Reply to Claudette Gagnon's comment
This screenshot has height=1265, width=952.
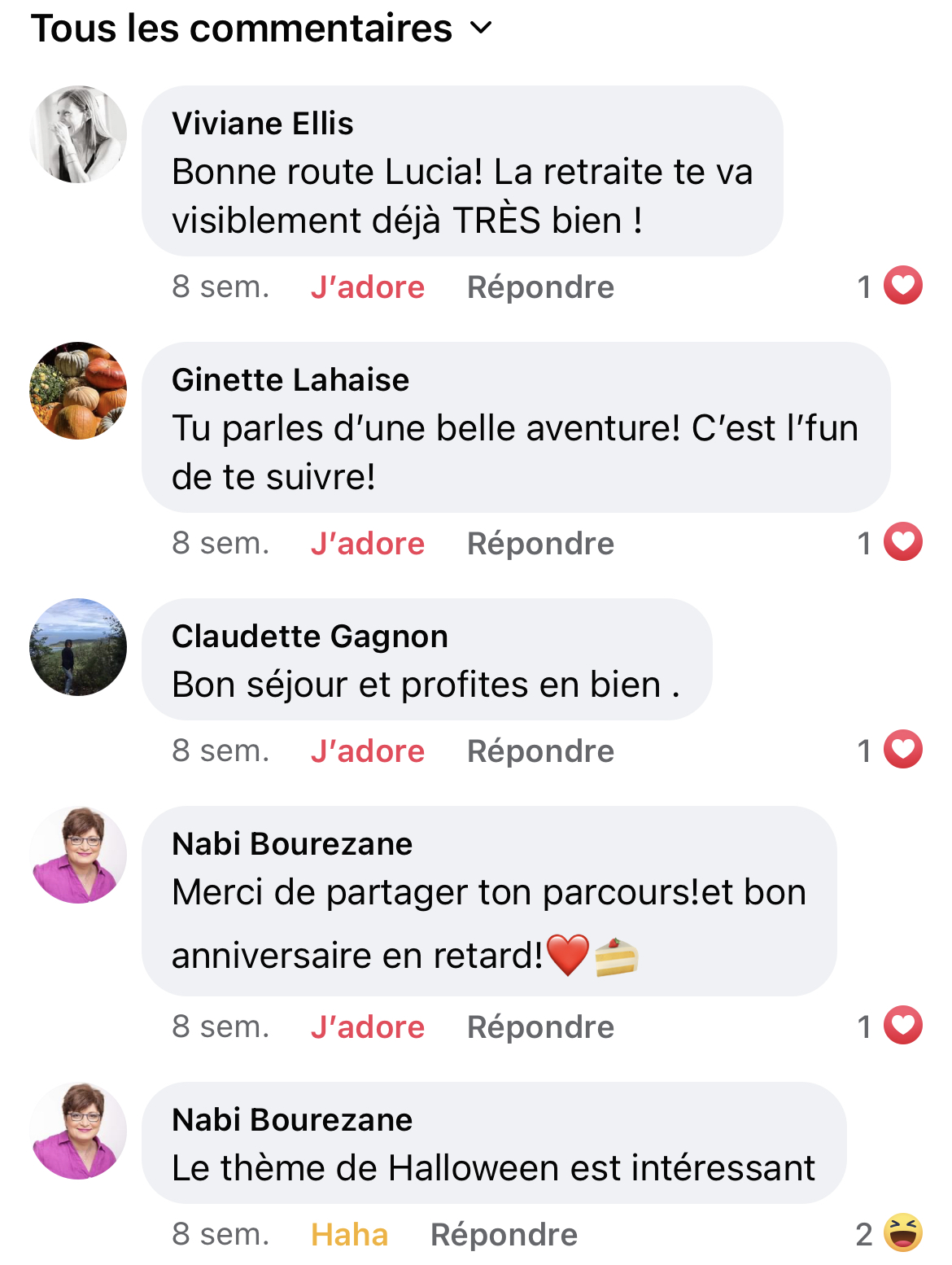coord(540,751)
